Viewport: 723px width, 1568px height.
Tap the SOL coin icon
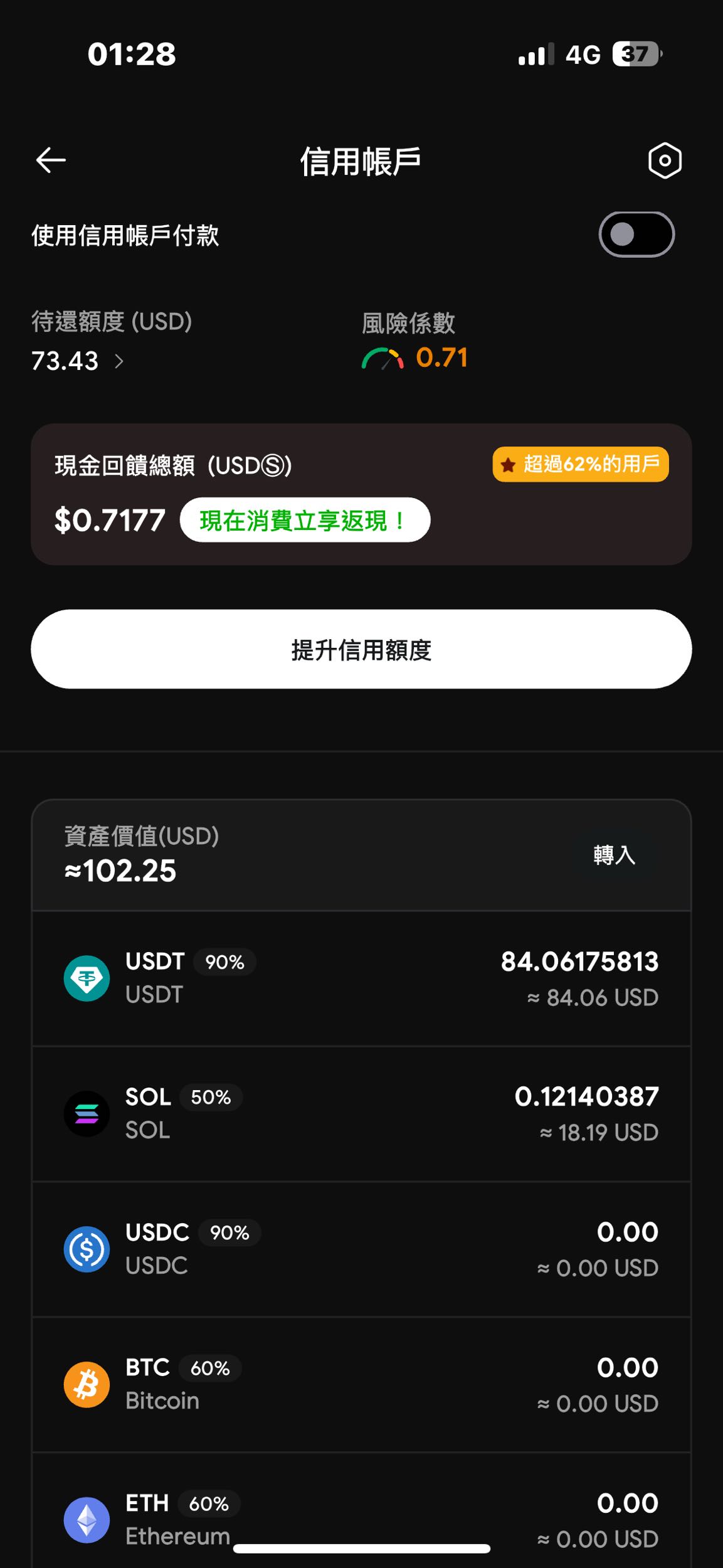(x=87, y=1113)
